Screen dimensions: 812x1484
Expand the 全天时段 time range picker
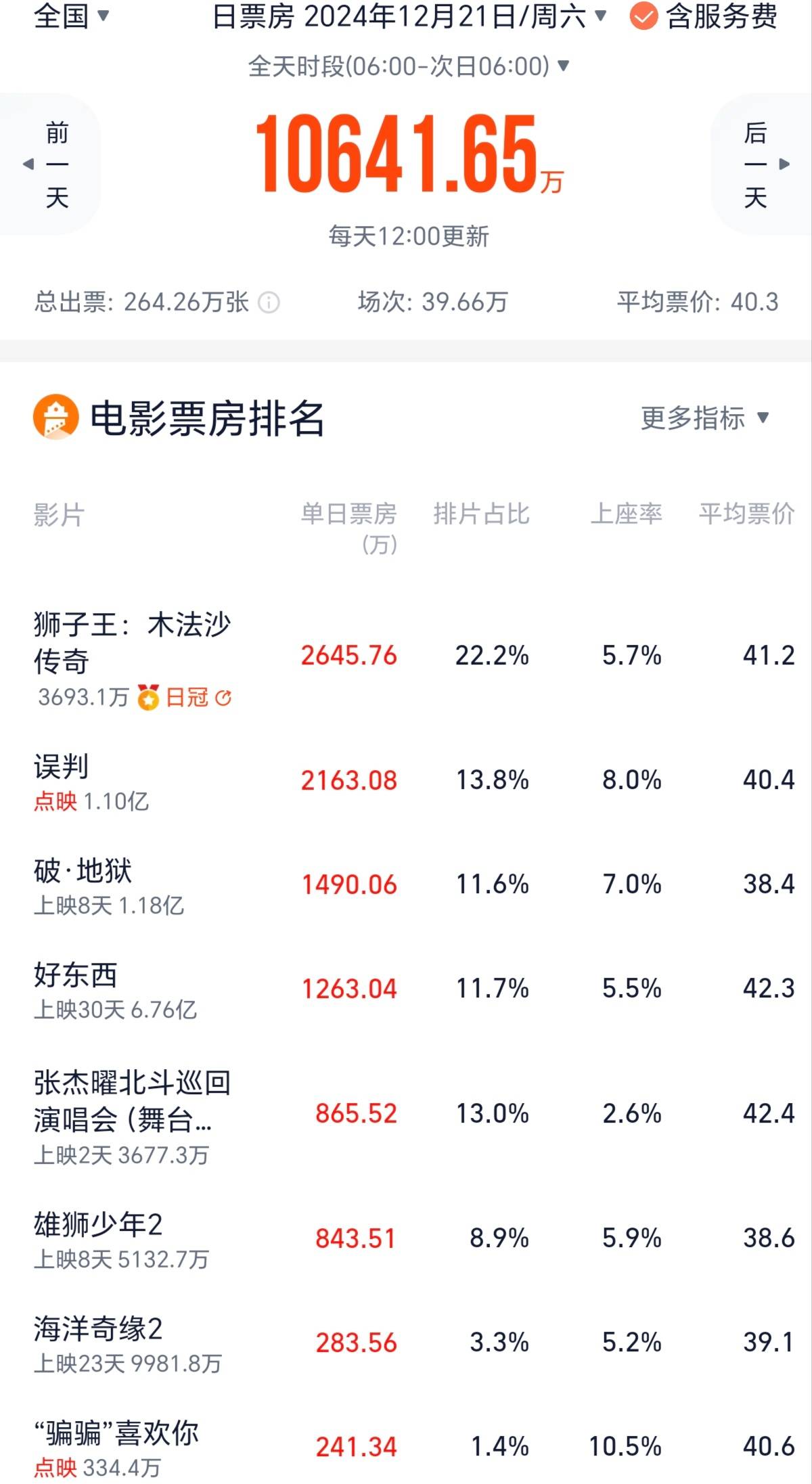click(409, 66)
